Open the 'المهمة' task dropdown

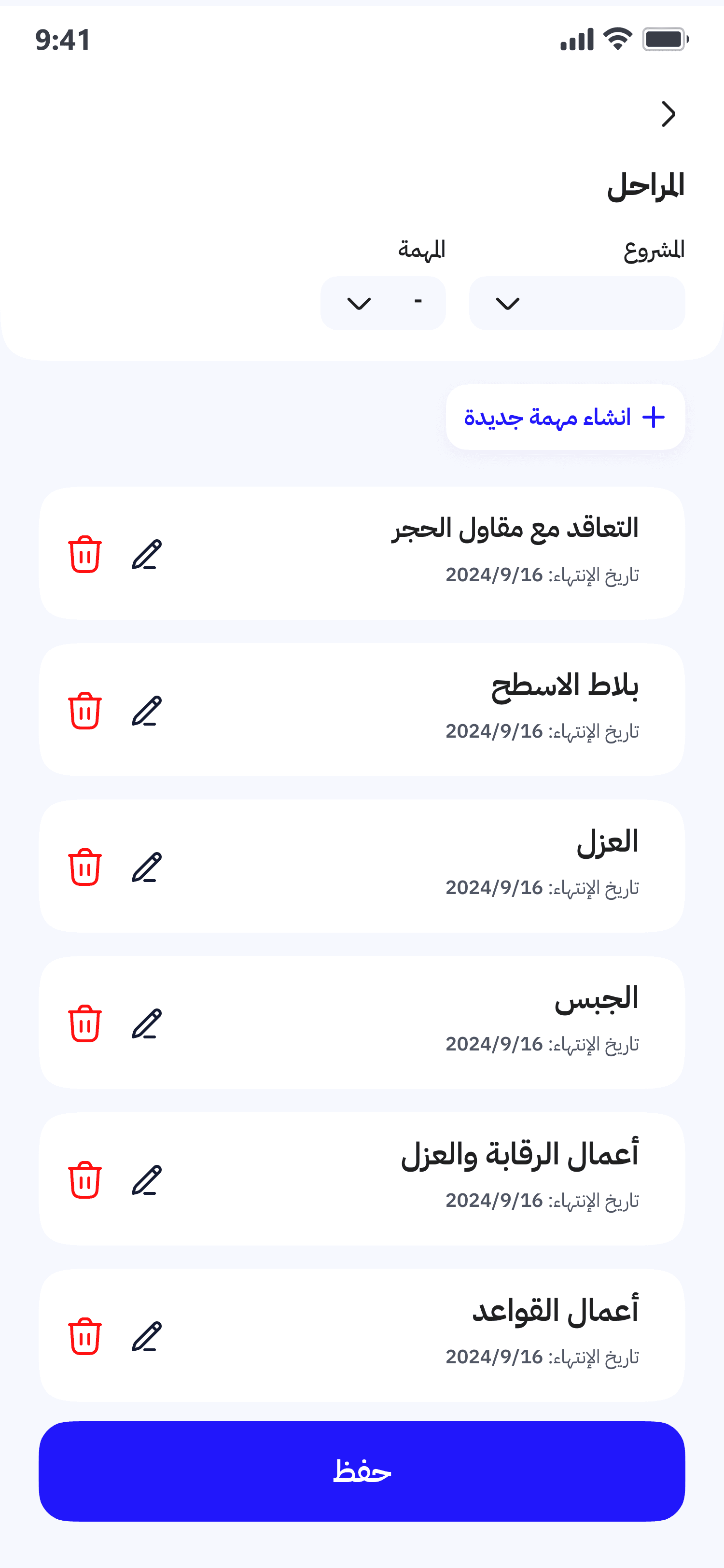coord(383,303)
